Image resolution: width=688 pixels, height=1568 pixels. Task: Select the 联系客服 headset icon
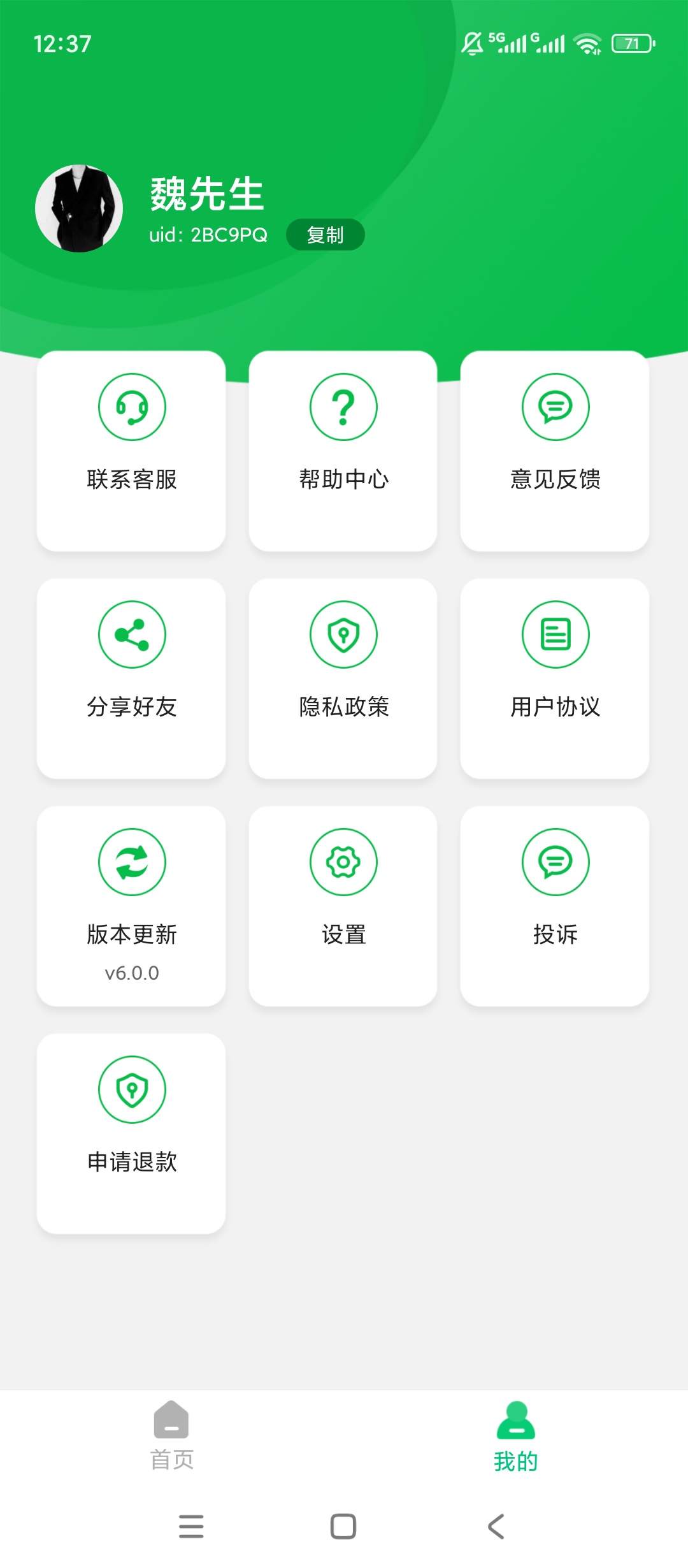pos(132,407)
